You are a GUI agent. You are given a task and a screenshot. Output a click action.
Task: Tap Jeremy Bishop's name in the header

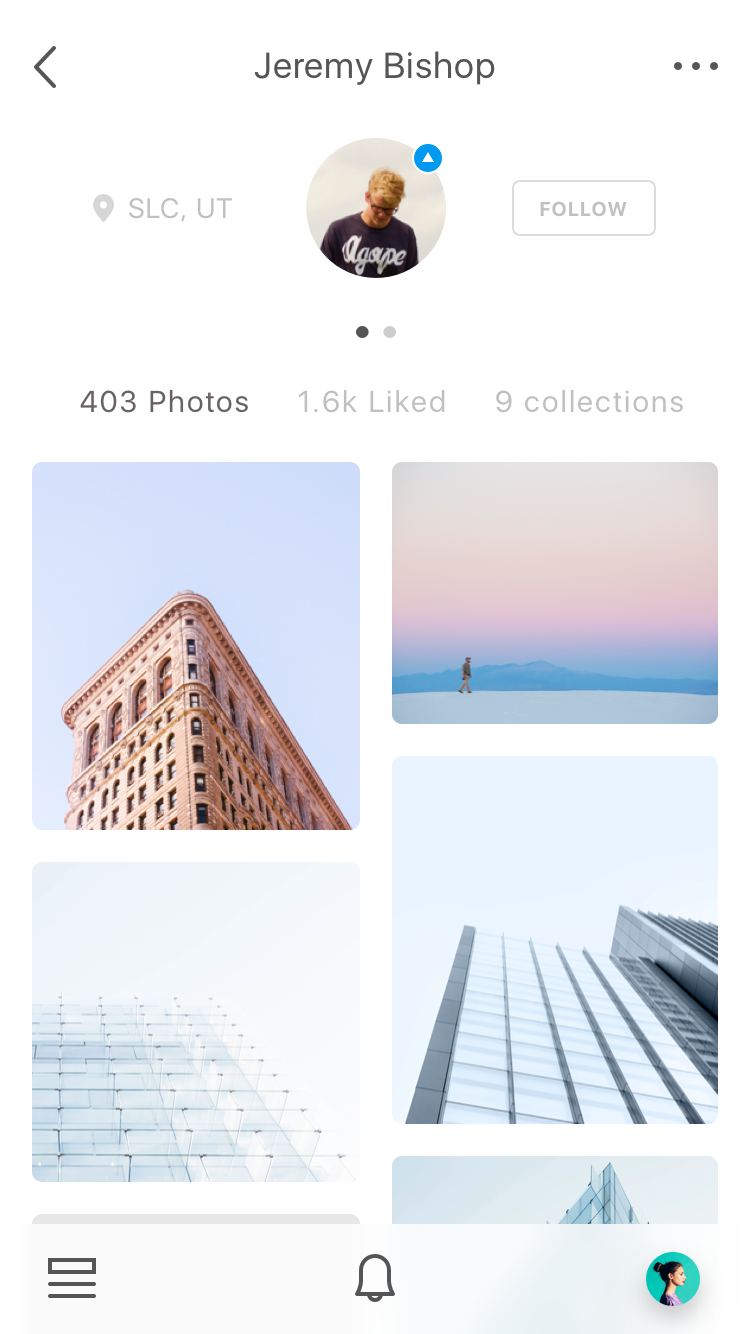(x=375, y=66)
